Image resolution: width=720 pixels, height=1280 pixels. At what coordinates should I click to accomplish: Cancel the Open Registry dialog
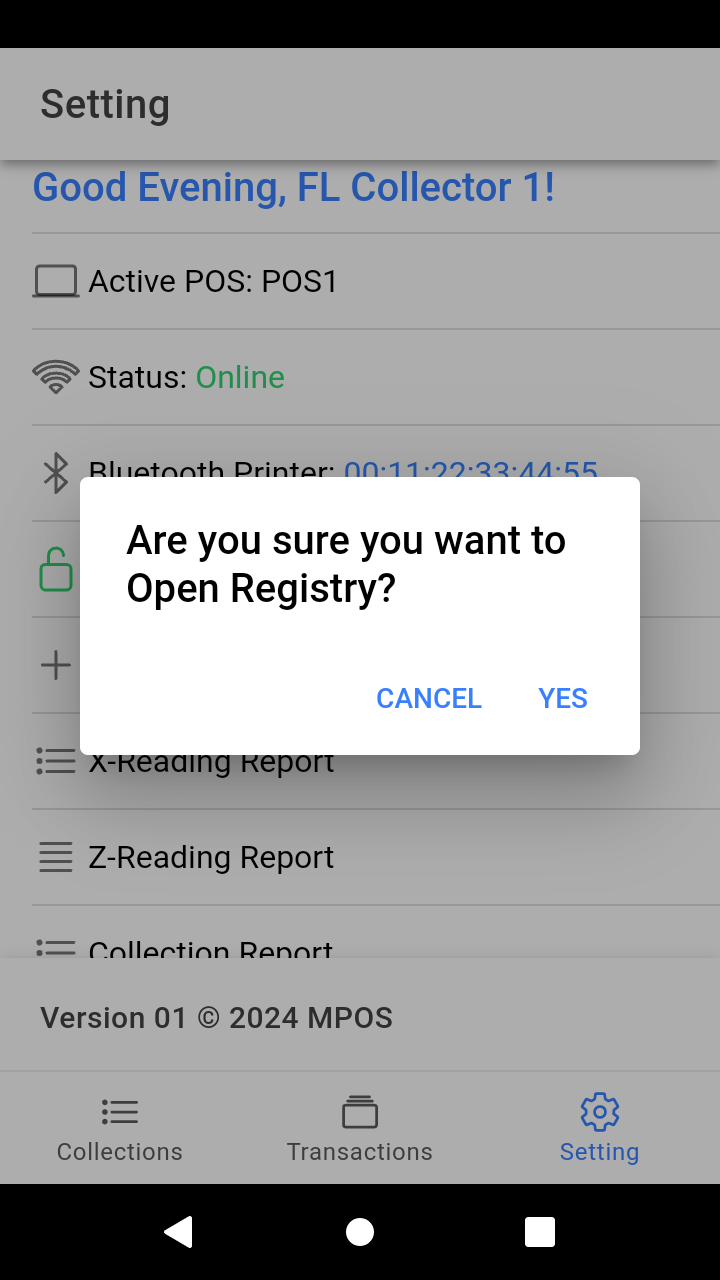coord(429,698)
